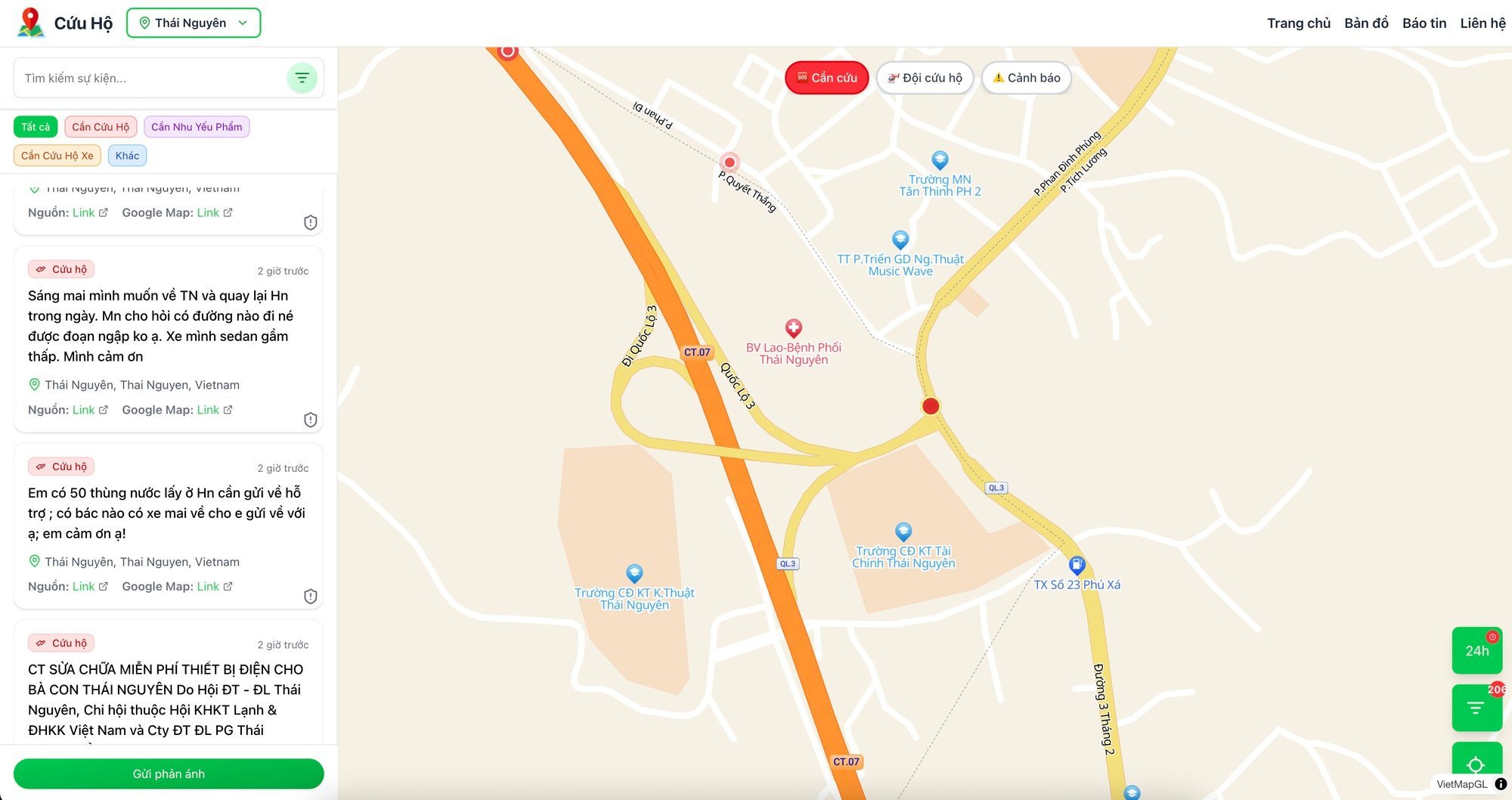Report the sedan gầm thấp post
This screenshot has width=1512, height=800.
tap(310, 420)
